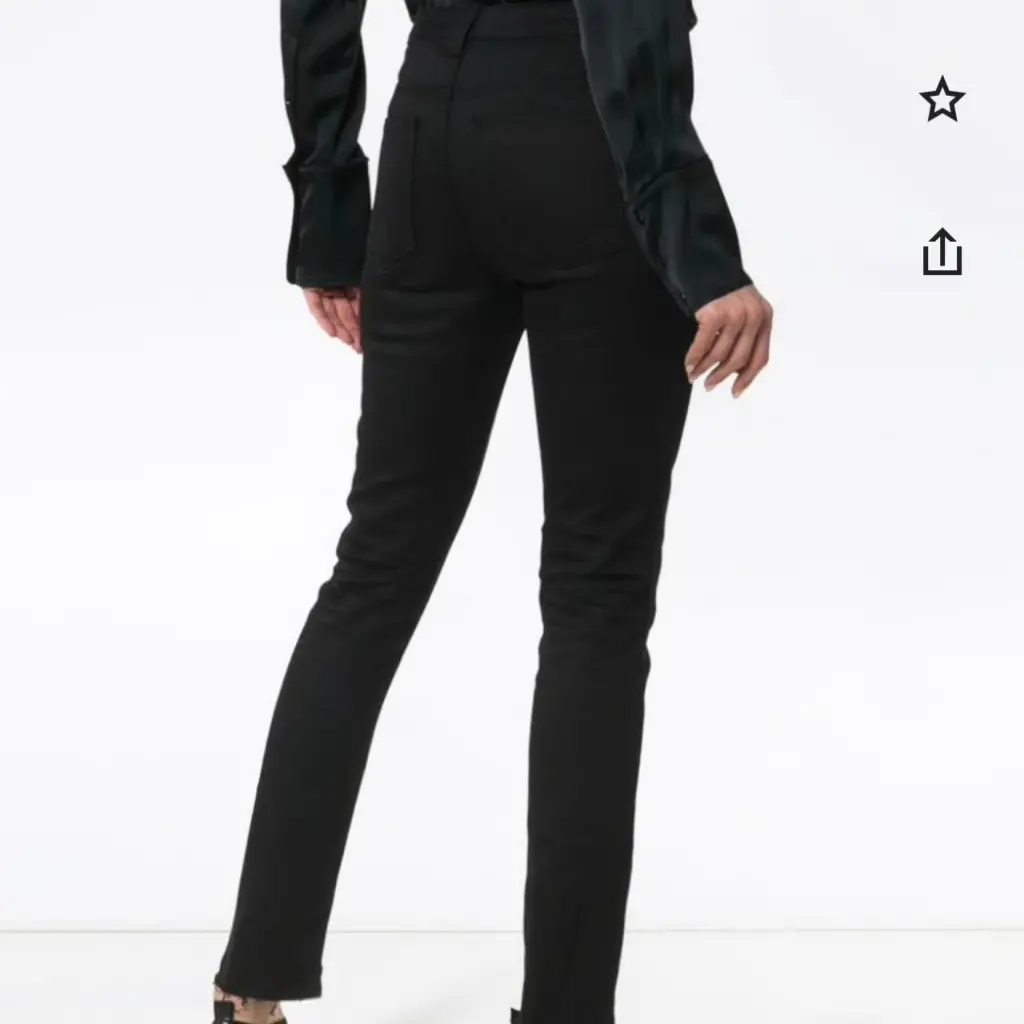The height and width of the screenshot is (1024, 1024).
Task: Save this item with the star icon
Action: point(942,101)
